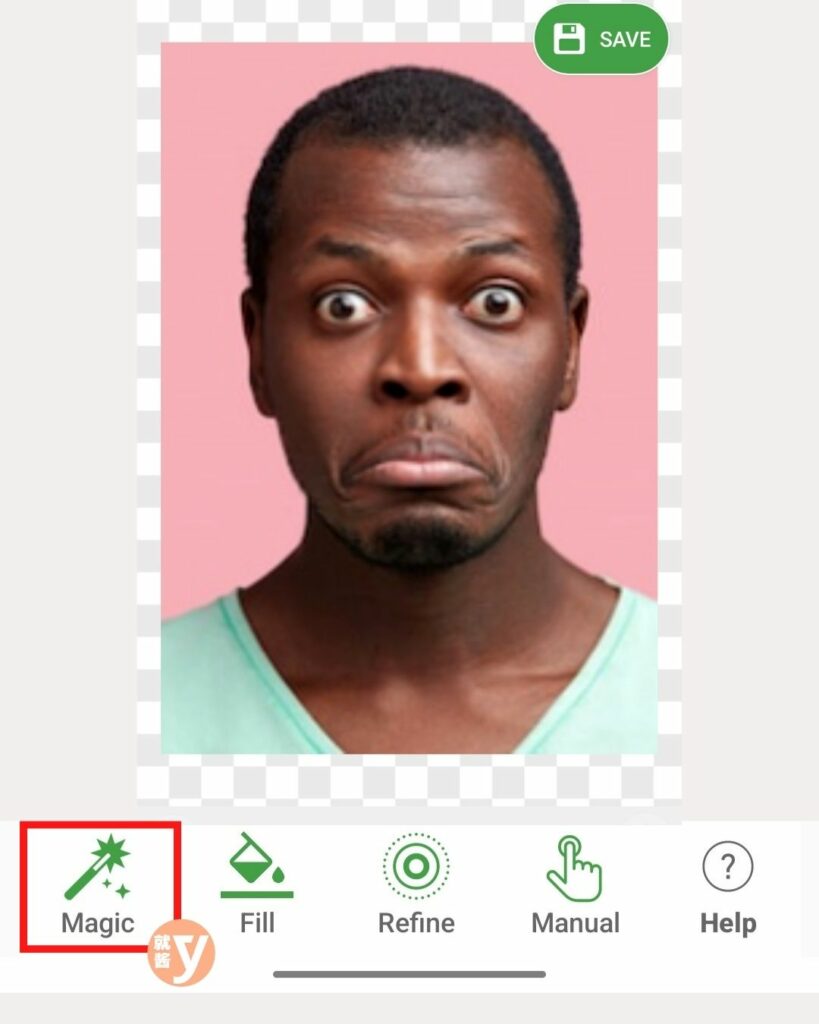Select the Magic wand tool
Viewport: 819px width, 1024px height.
coord(98,885)
